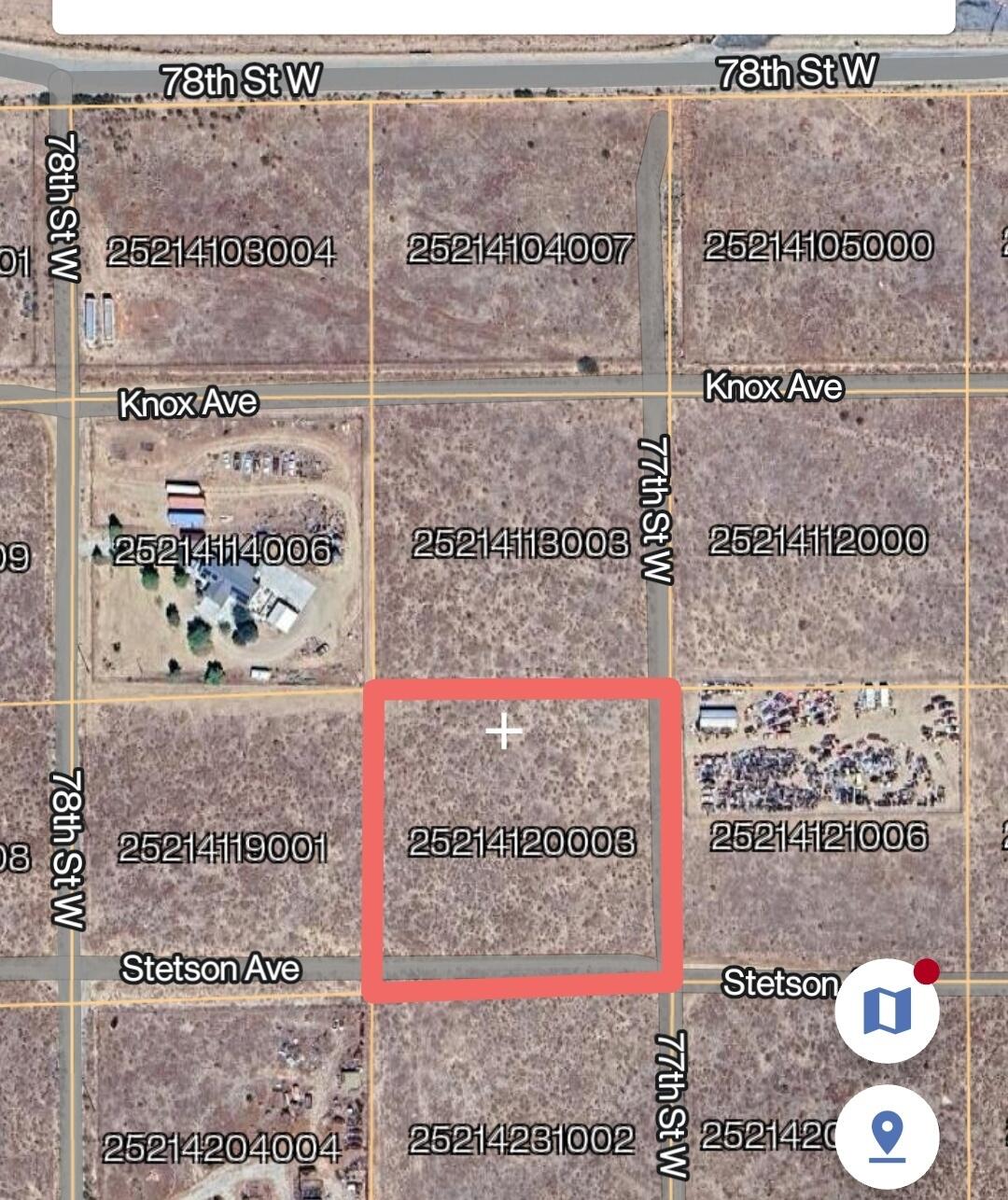
Task: Tap the white search box at top
Action: [504, 16]
